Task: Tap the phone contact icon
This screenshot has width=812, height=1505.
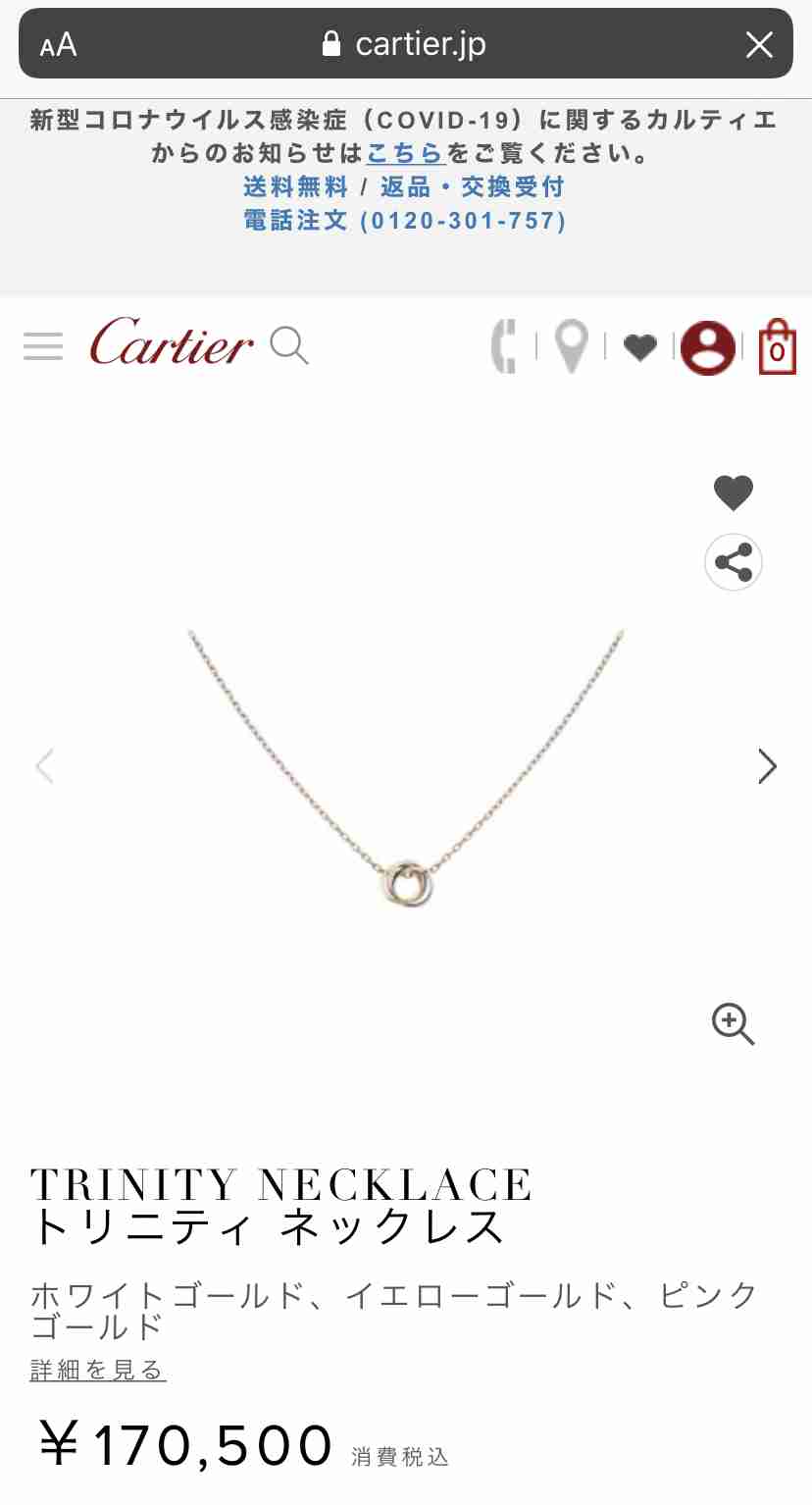Action: pos(503,346)
